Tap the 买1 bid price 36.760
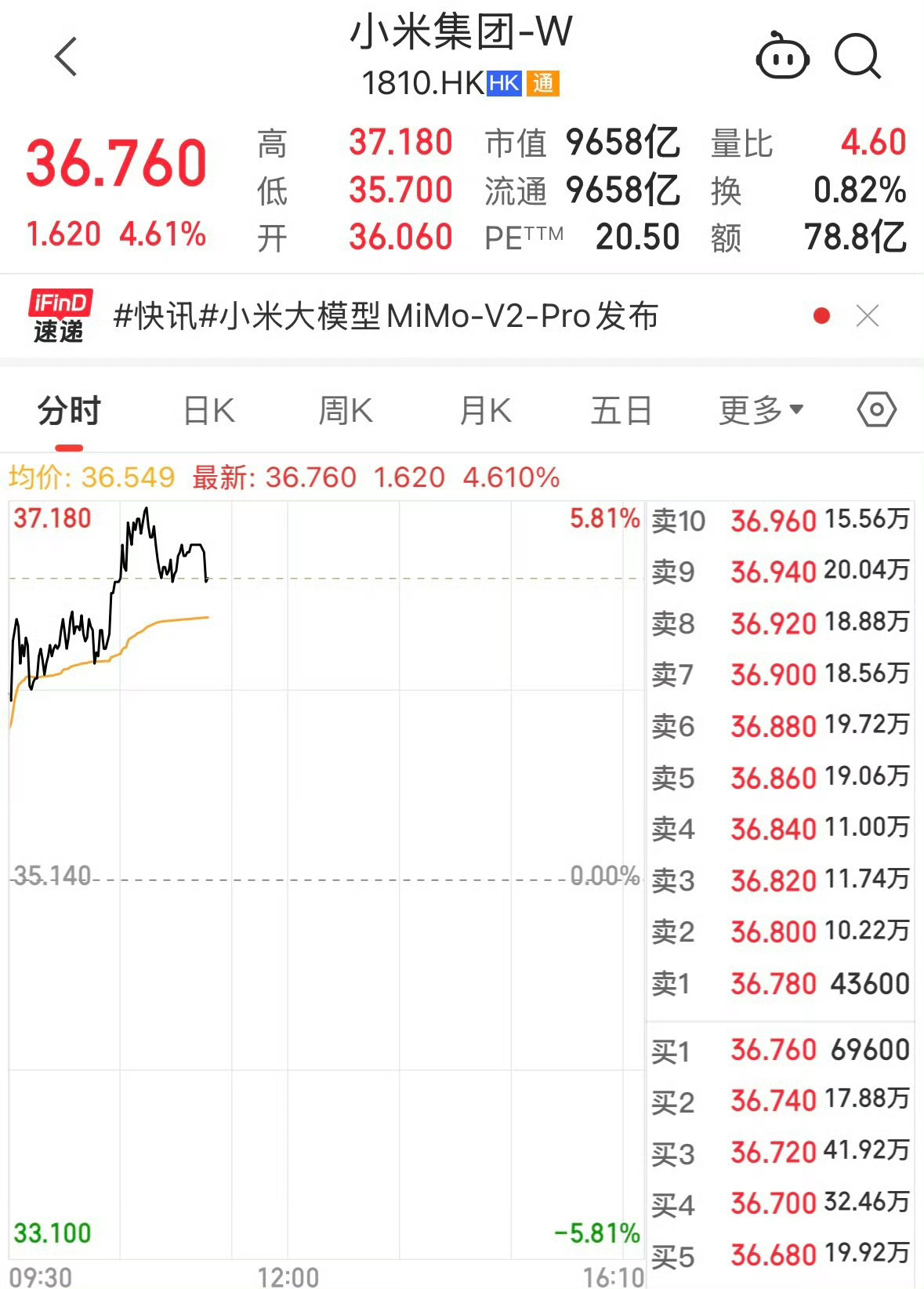Screen dimensions: 924x1289 (x=774, y=1048)
